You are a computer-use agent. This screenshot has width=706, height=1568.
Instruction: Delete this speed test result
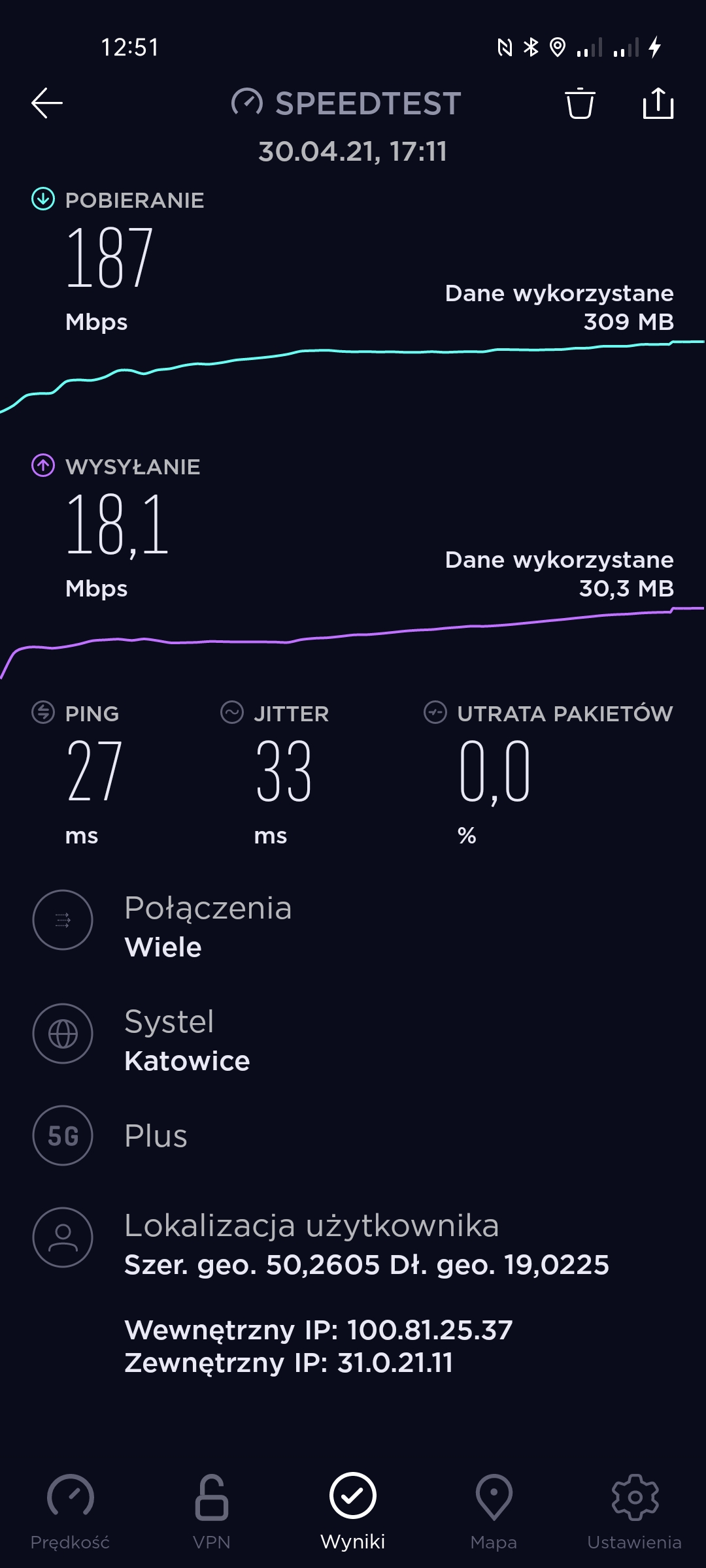580,103
